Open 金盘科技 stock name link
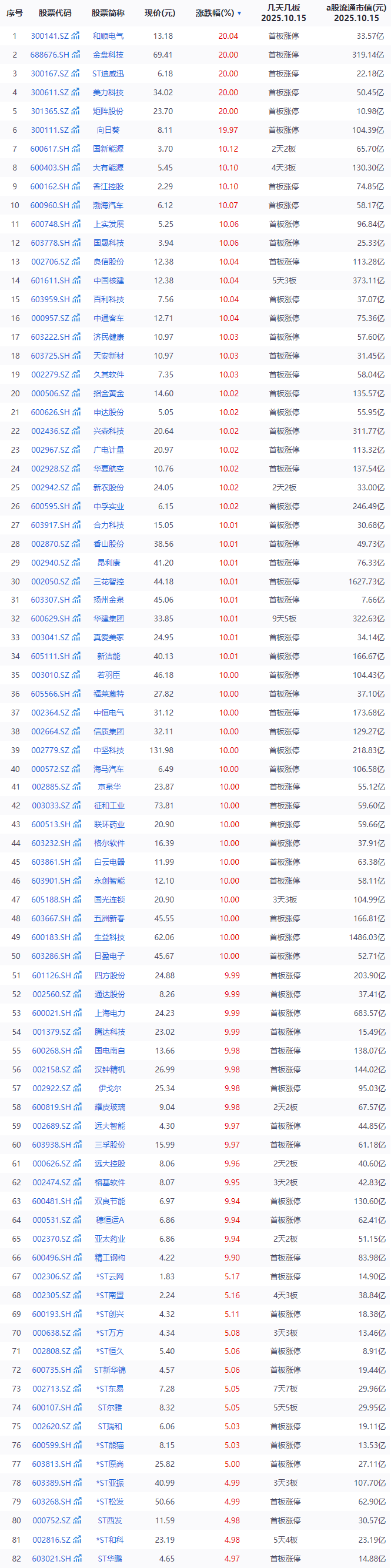 pos(108,55)
